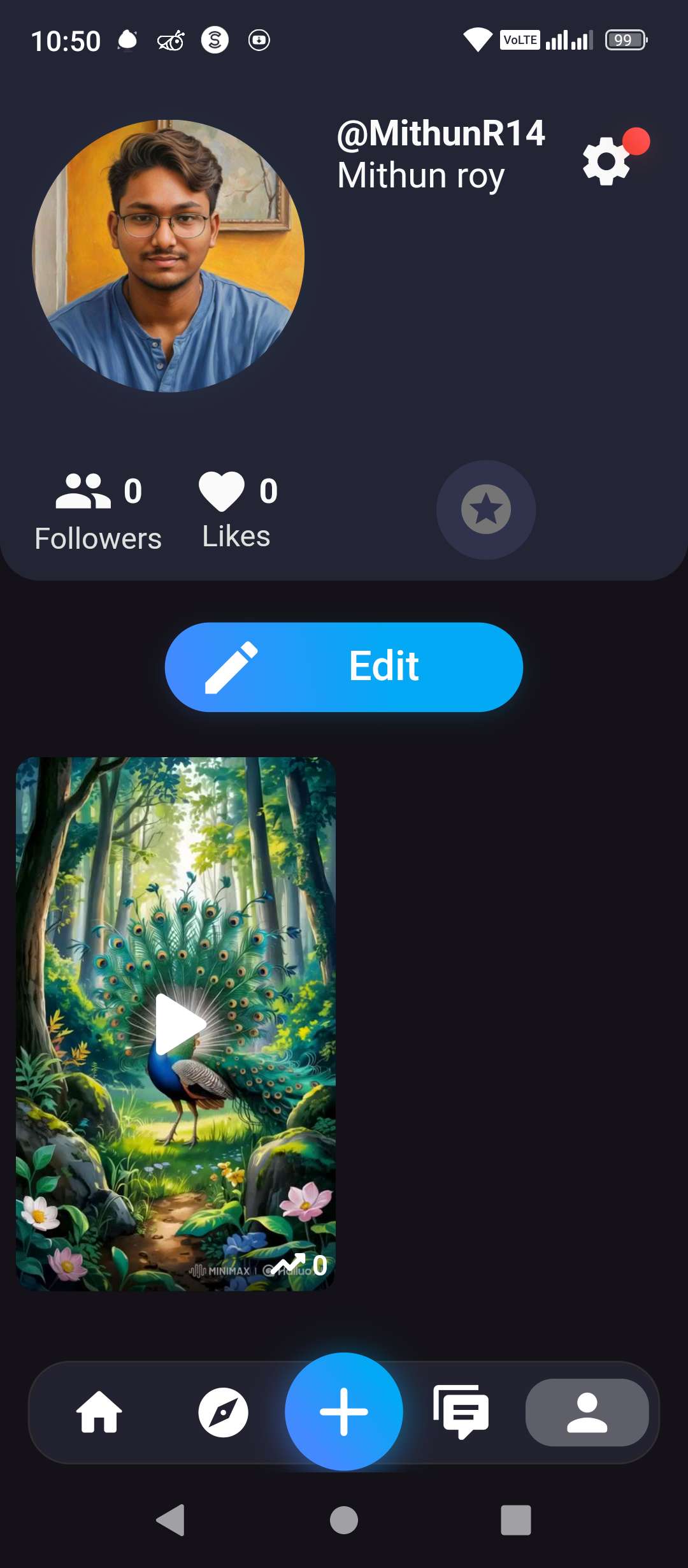This screenshot has height=1568, width=688.
Task: Select the profile tab
Action: coord(587,1412)
